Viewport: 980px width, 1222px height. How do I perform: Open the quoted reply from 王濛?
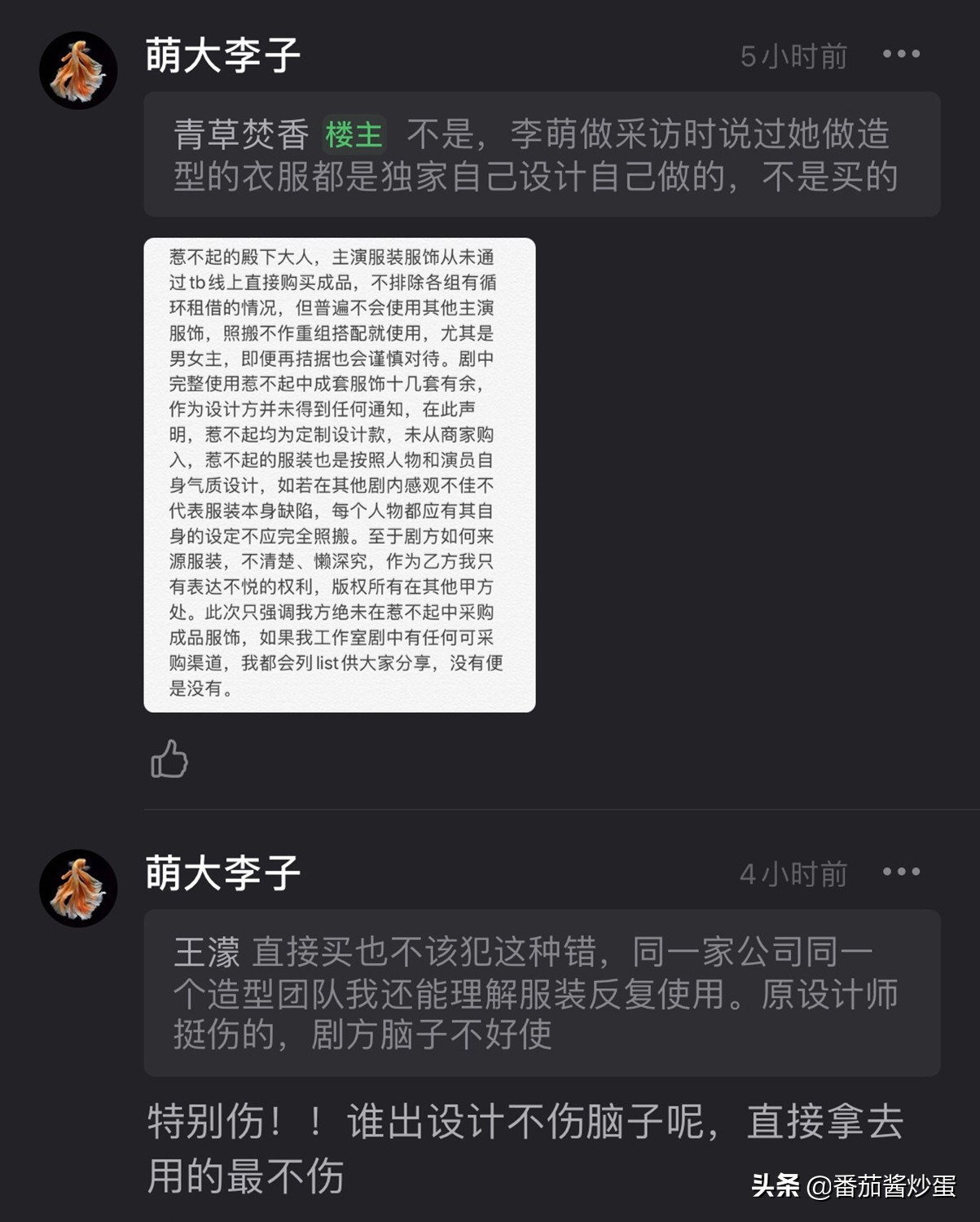(542, 992)
